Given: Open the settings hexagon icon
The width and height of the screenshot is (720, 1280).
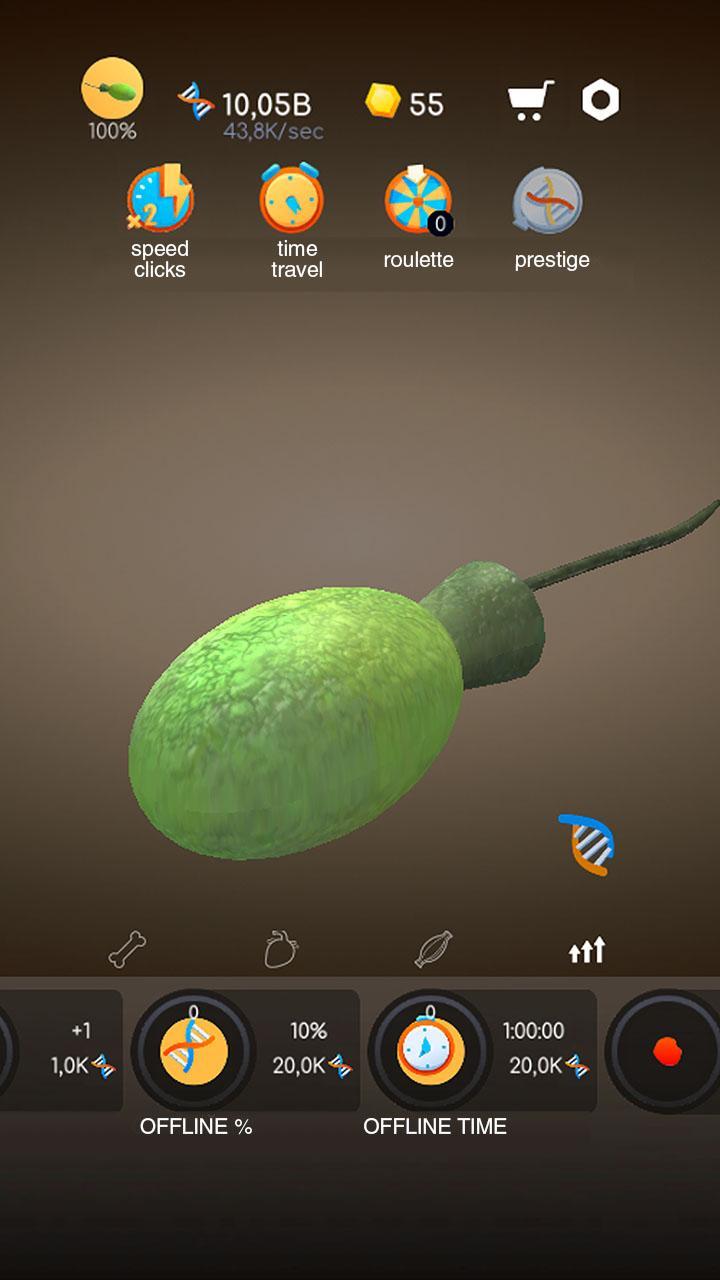Looking at the screenshot, I should coord(600,101).
